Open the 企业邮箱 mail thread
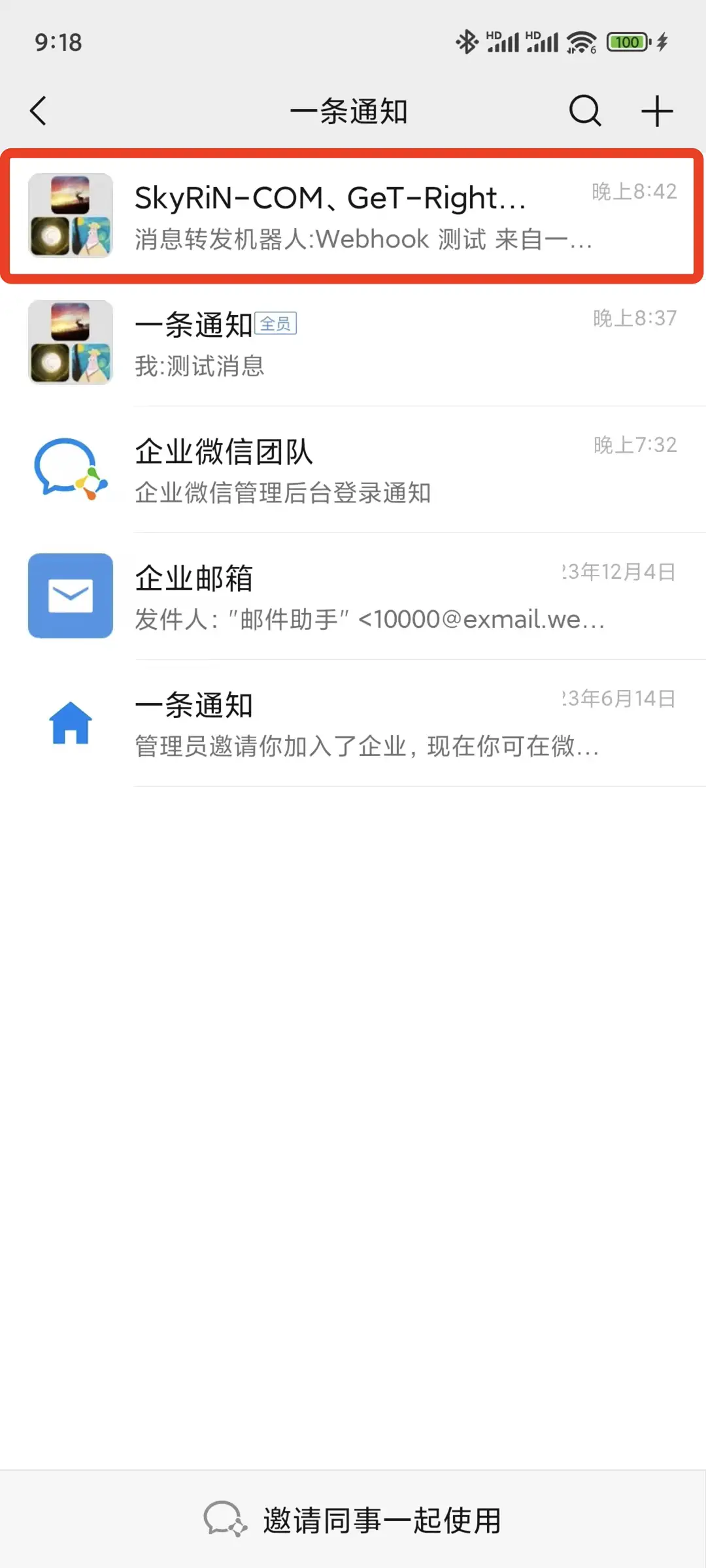The image size is (706, 1568). [x=353, y=596]
